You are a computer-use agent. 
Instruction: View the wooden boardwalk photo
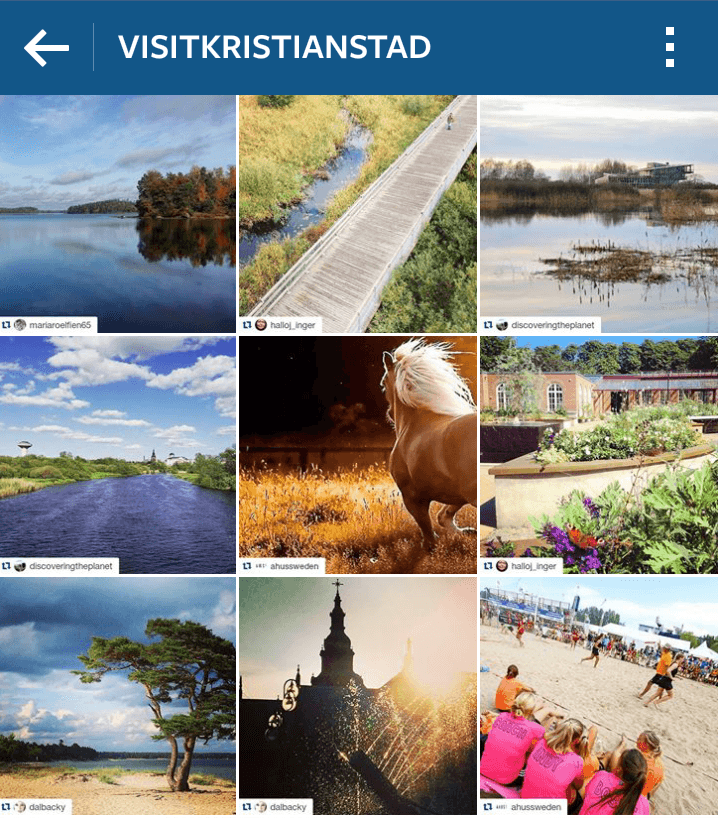tap(358, 213)
